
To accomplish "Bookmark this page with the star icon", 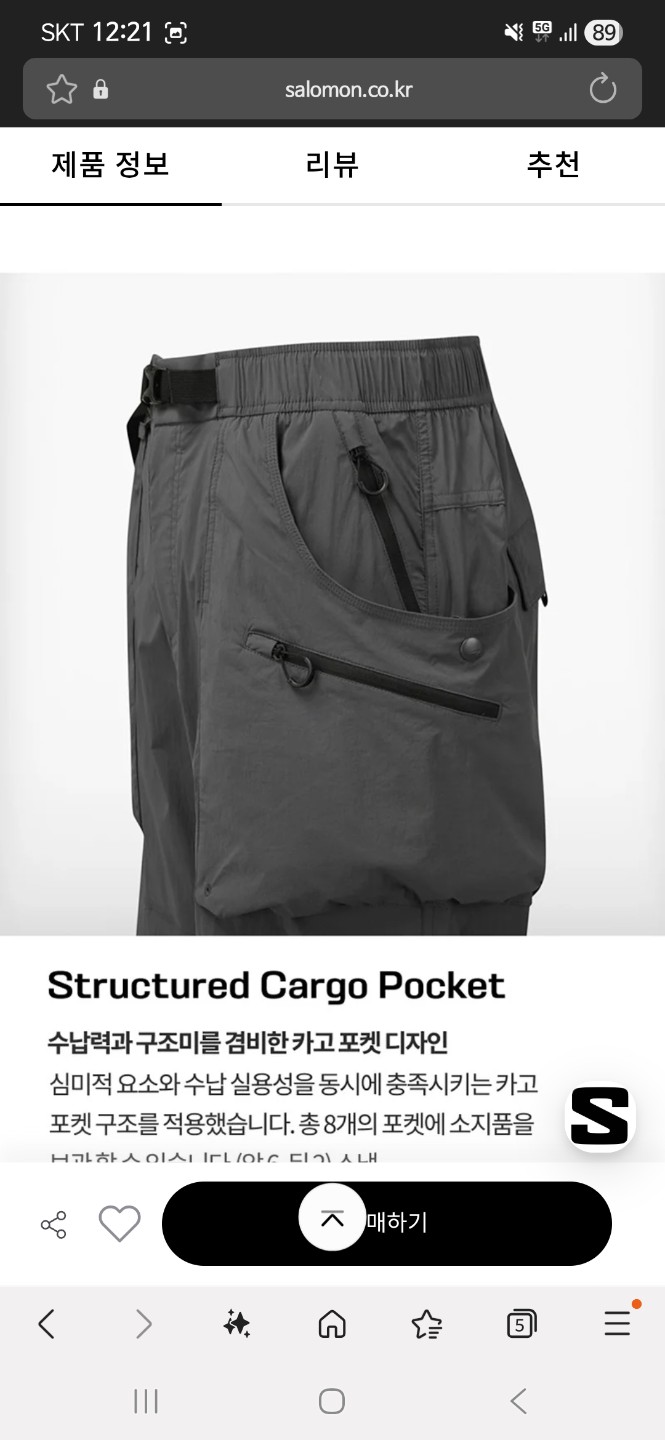I will (62, 90).
